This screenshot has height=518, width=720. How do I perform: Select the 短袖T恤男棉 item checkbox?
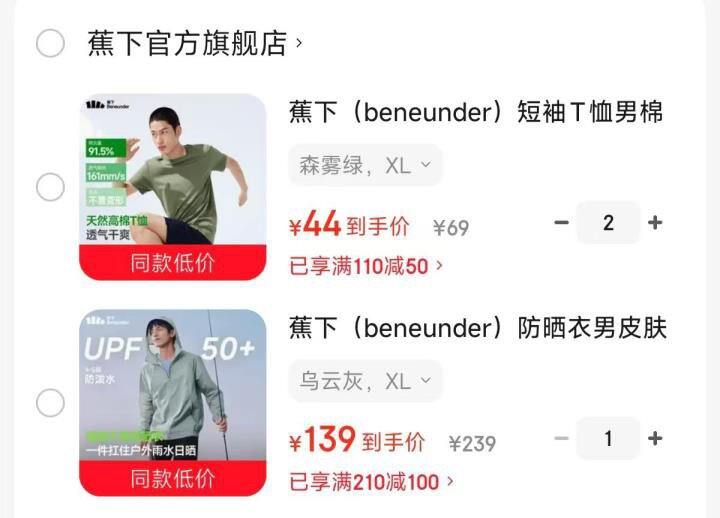pos(50,187)
